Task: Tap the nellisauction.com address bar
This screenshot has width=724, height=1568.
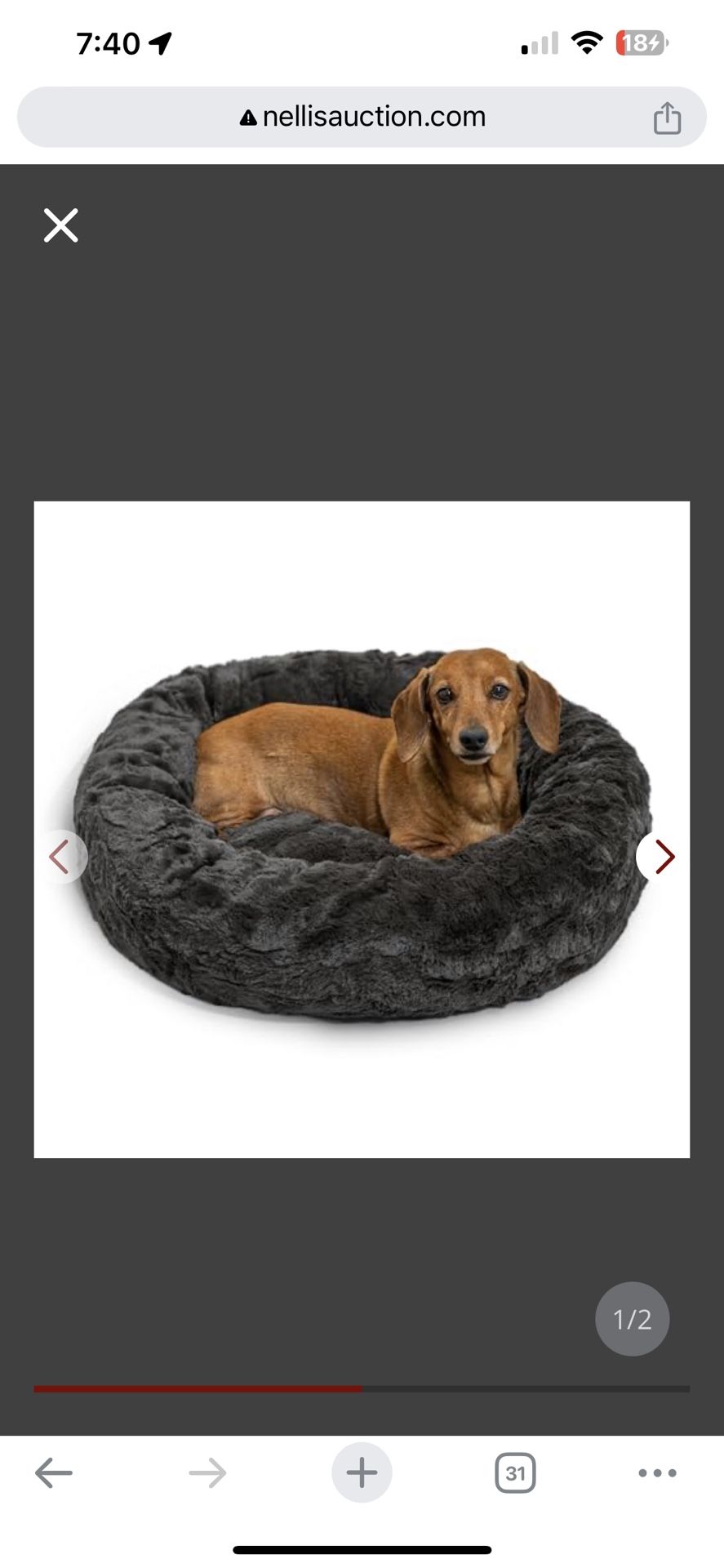Action: pos(362,117)
